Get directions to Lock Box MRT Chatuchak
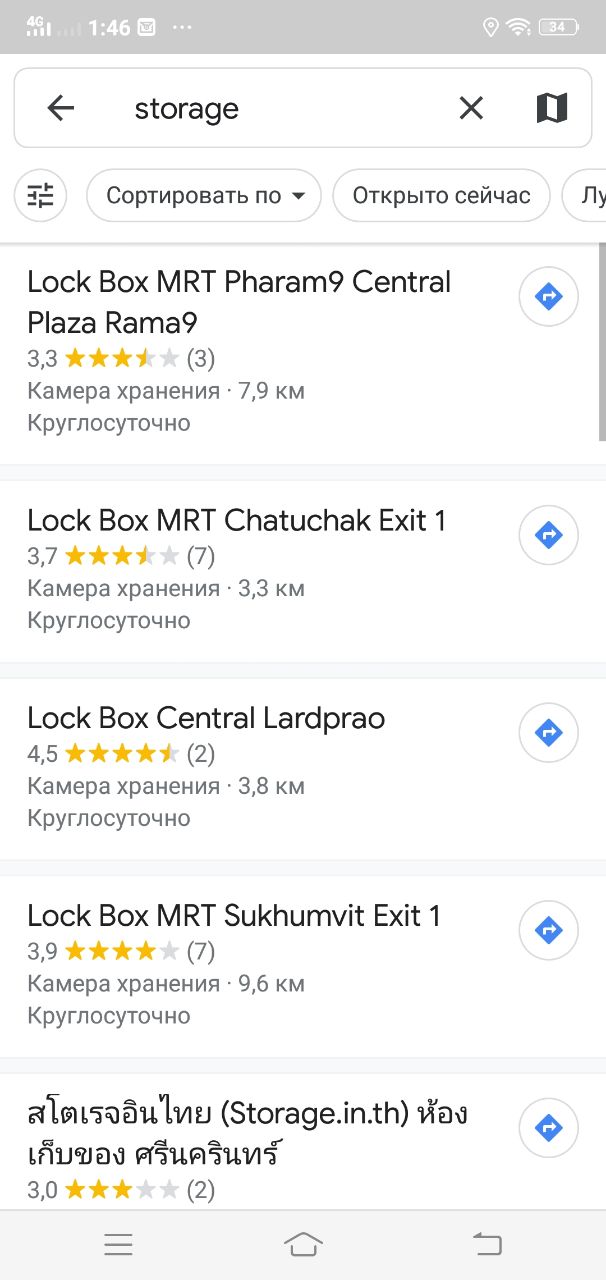 click(x=549, y=535)
